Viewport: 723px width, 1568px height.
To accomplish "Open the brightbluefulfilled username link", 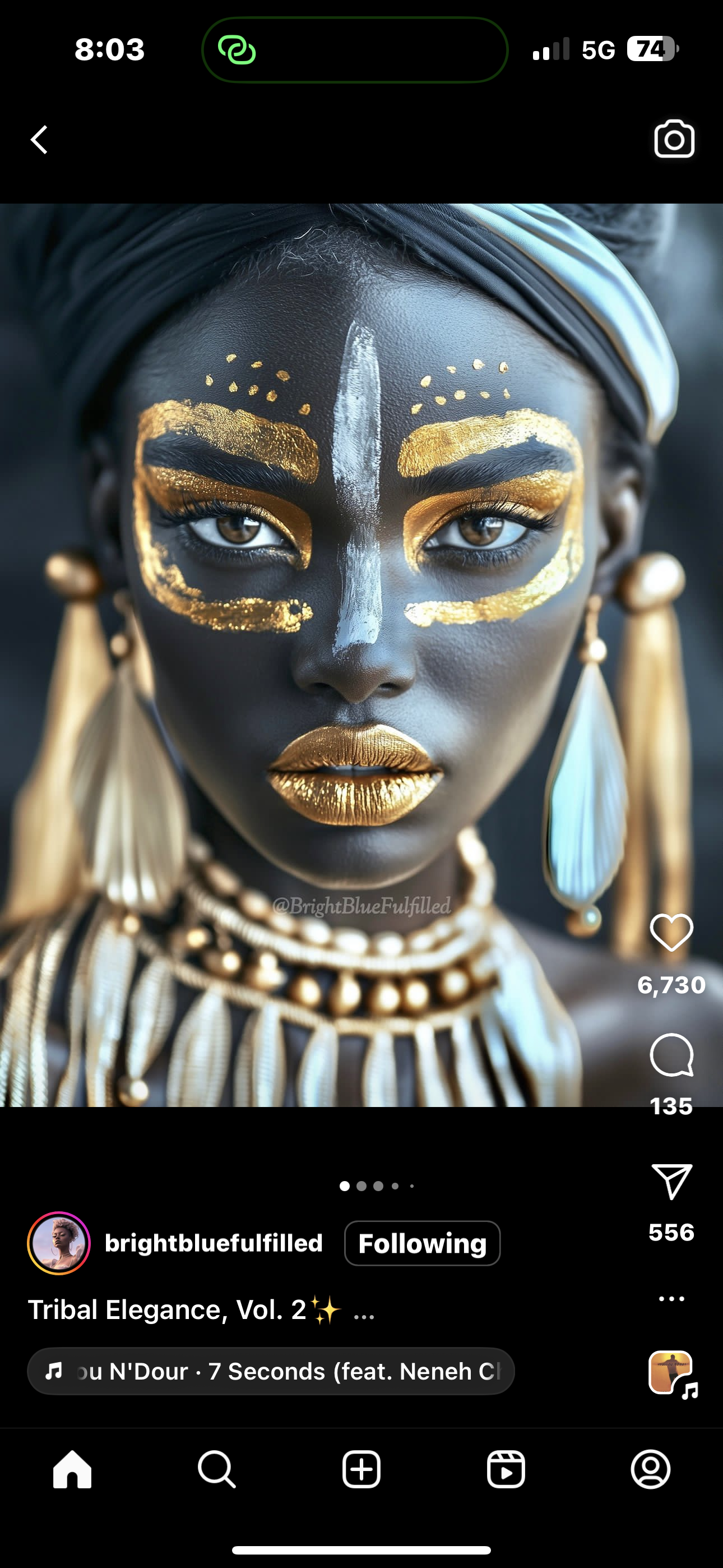I will (x=214, y=1243).
